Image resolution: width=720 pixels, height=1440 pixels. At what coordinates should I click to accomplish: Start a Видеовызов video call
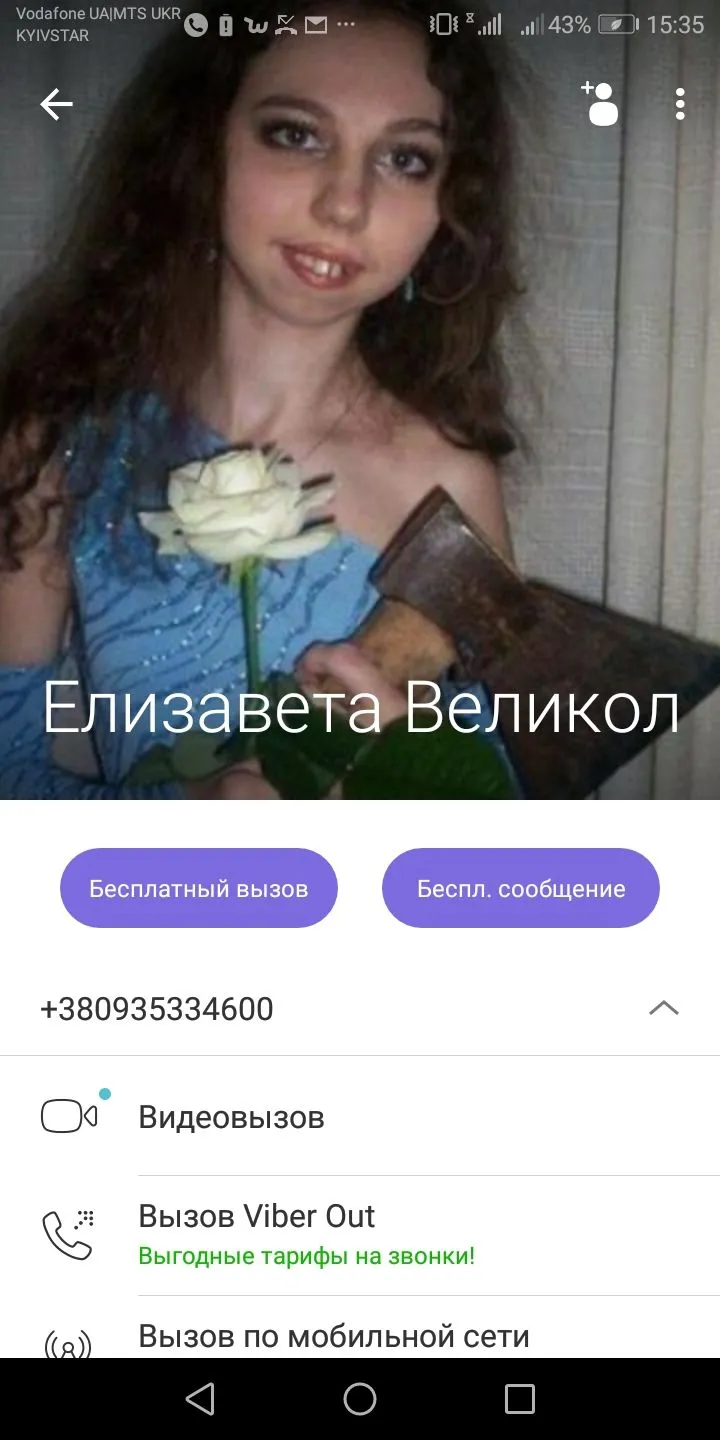point(231,1116)
